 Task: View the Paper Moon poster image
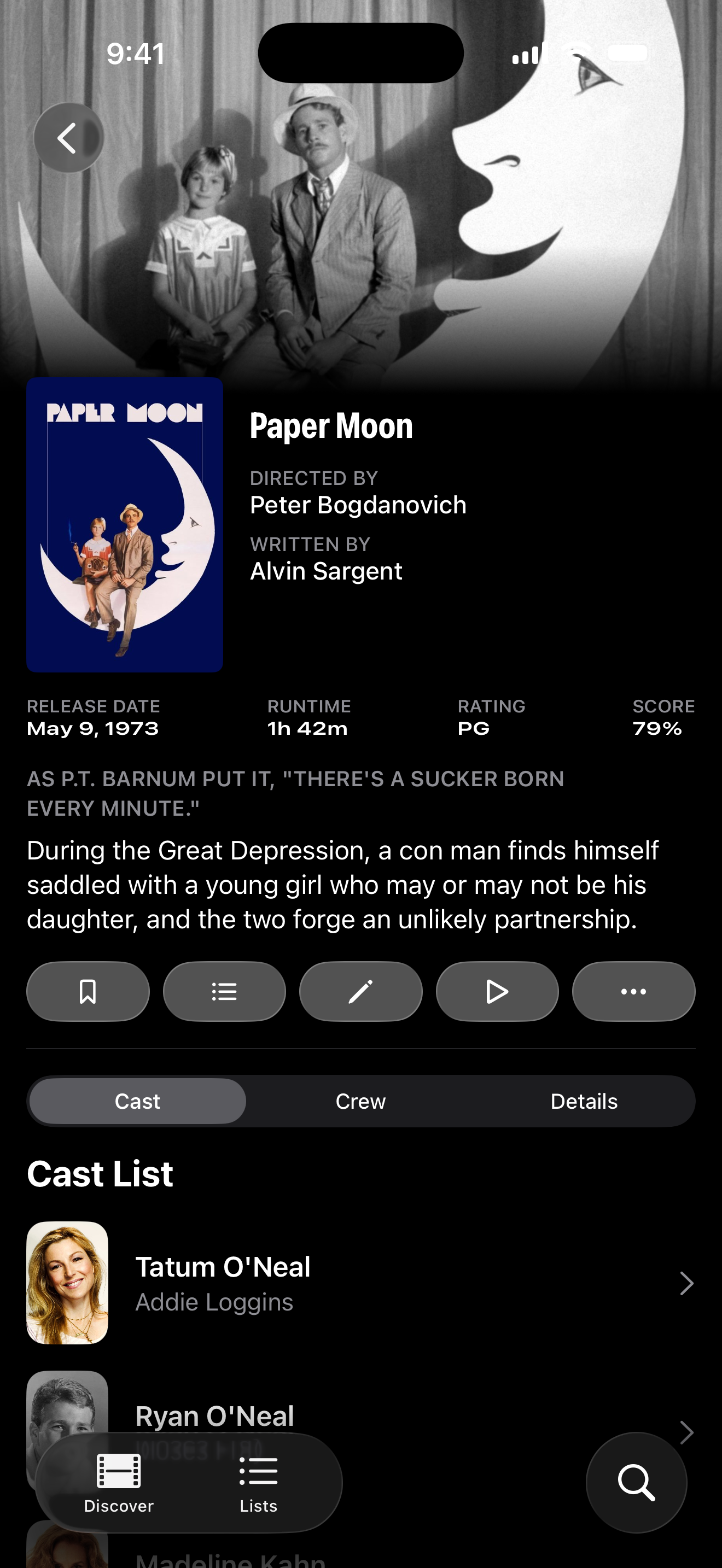[x=125, y=525]
